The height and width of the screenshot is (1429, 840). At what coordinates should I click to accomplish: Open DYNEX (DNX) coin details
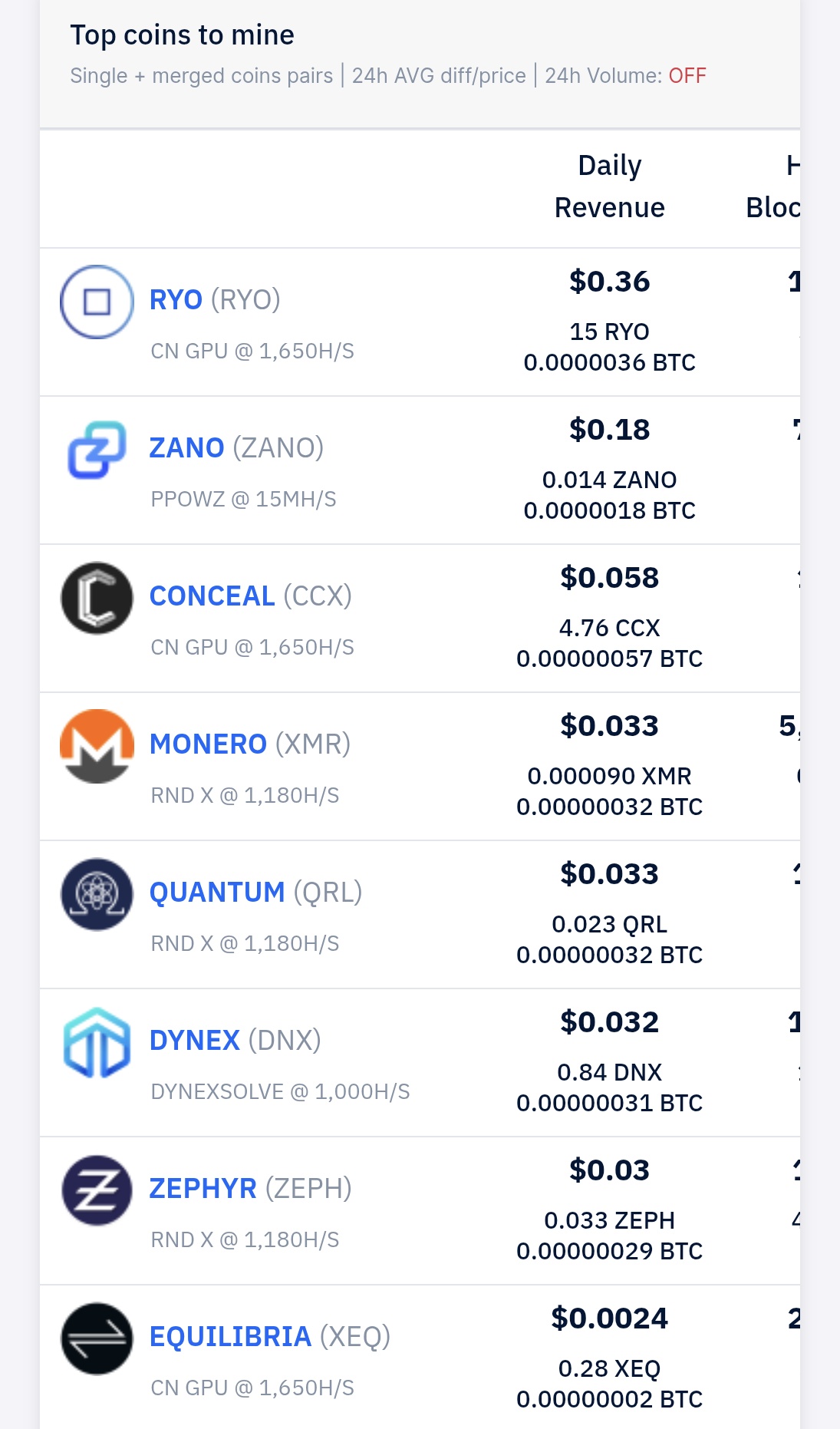pos(195,1041)
